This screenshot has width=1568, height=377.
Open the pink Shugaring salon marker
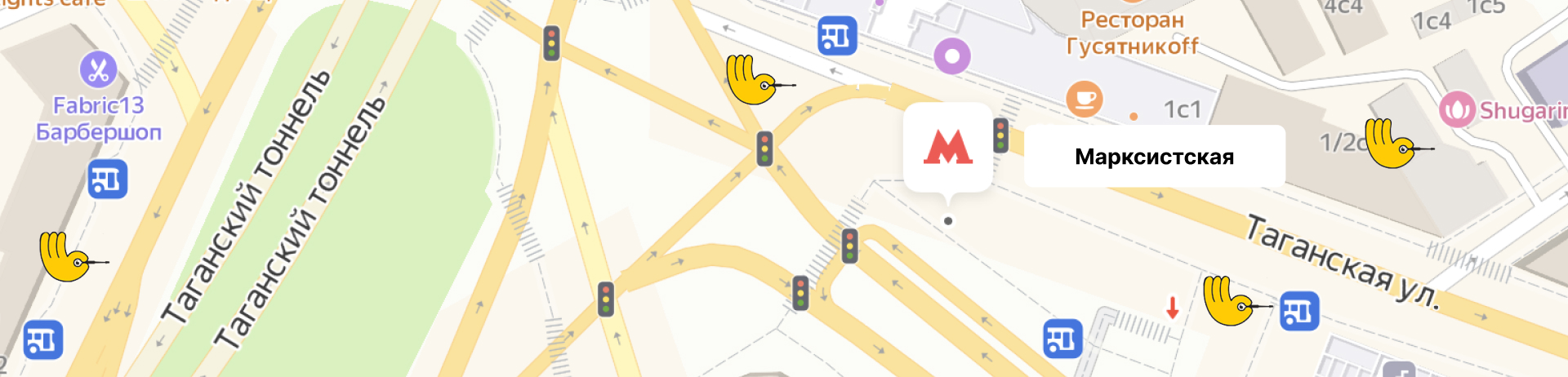coord(1456,110)
